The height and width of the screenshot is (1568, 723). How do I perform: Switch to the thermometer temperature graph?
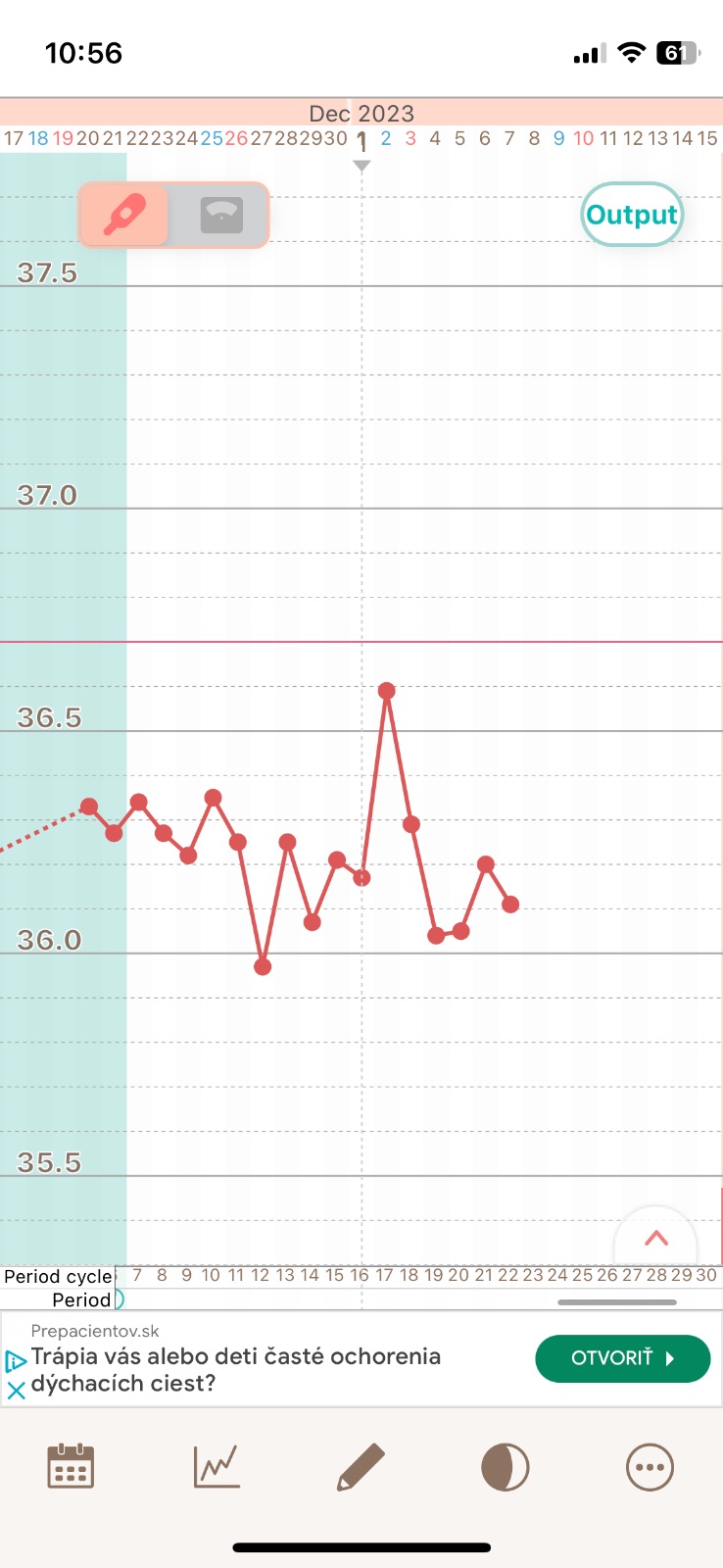(124, 215)
